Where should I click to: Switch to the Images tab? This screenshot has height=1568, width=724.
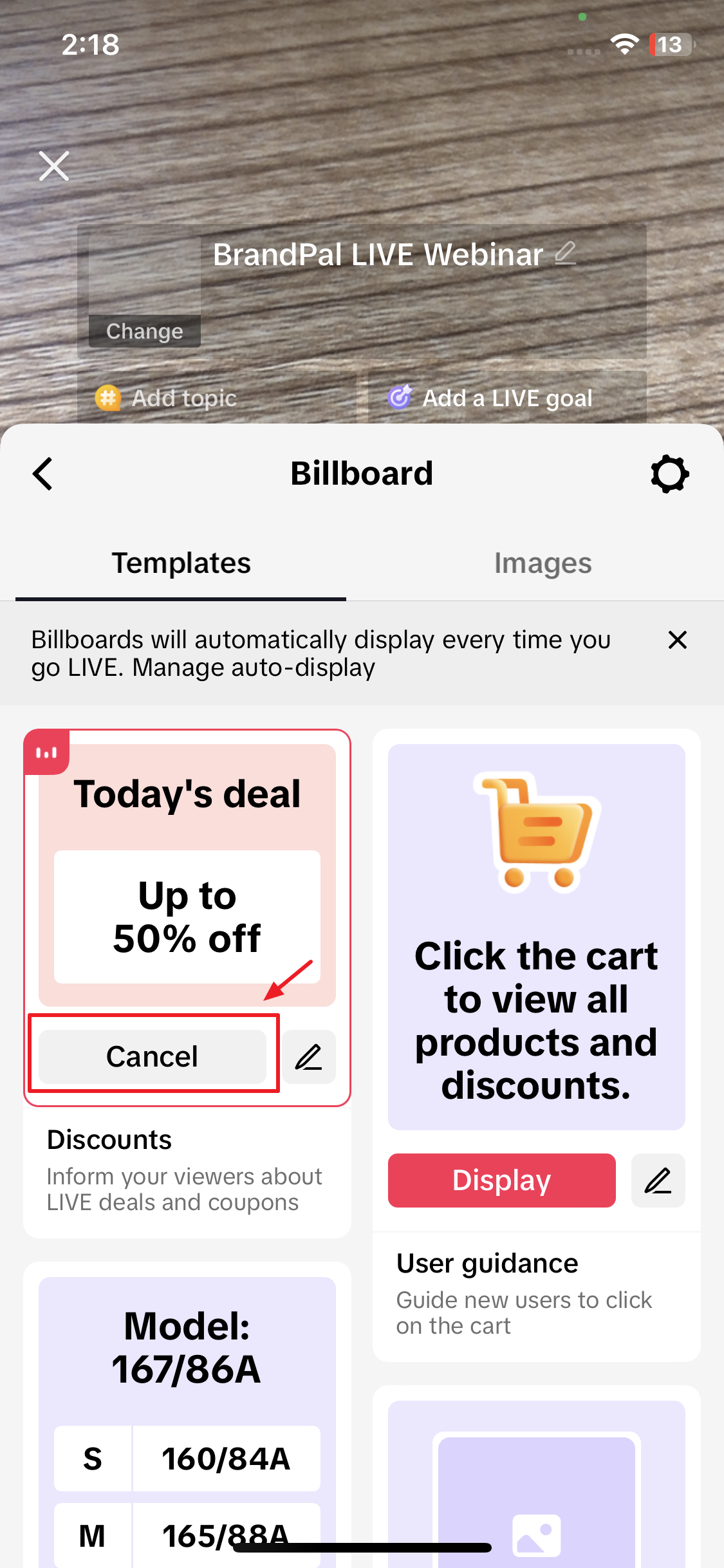[x=543, y=563]
